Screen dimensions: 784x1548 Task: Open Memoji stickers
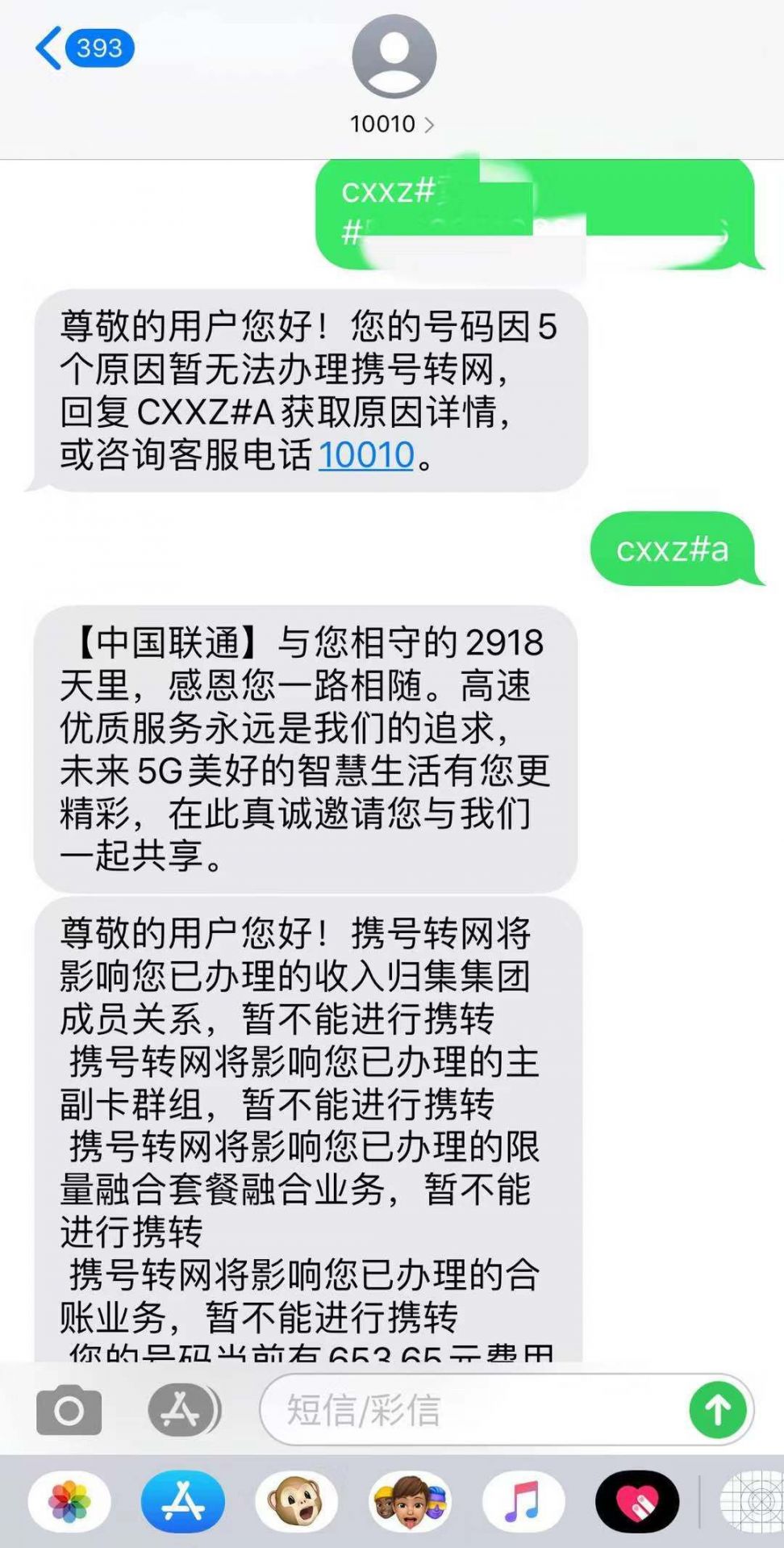tap(410, 1502)
